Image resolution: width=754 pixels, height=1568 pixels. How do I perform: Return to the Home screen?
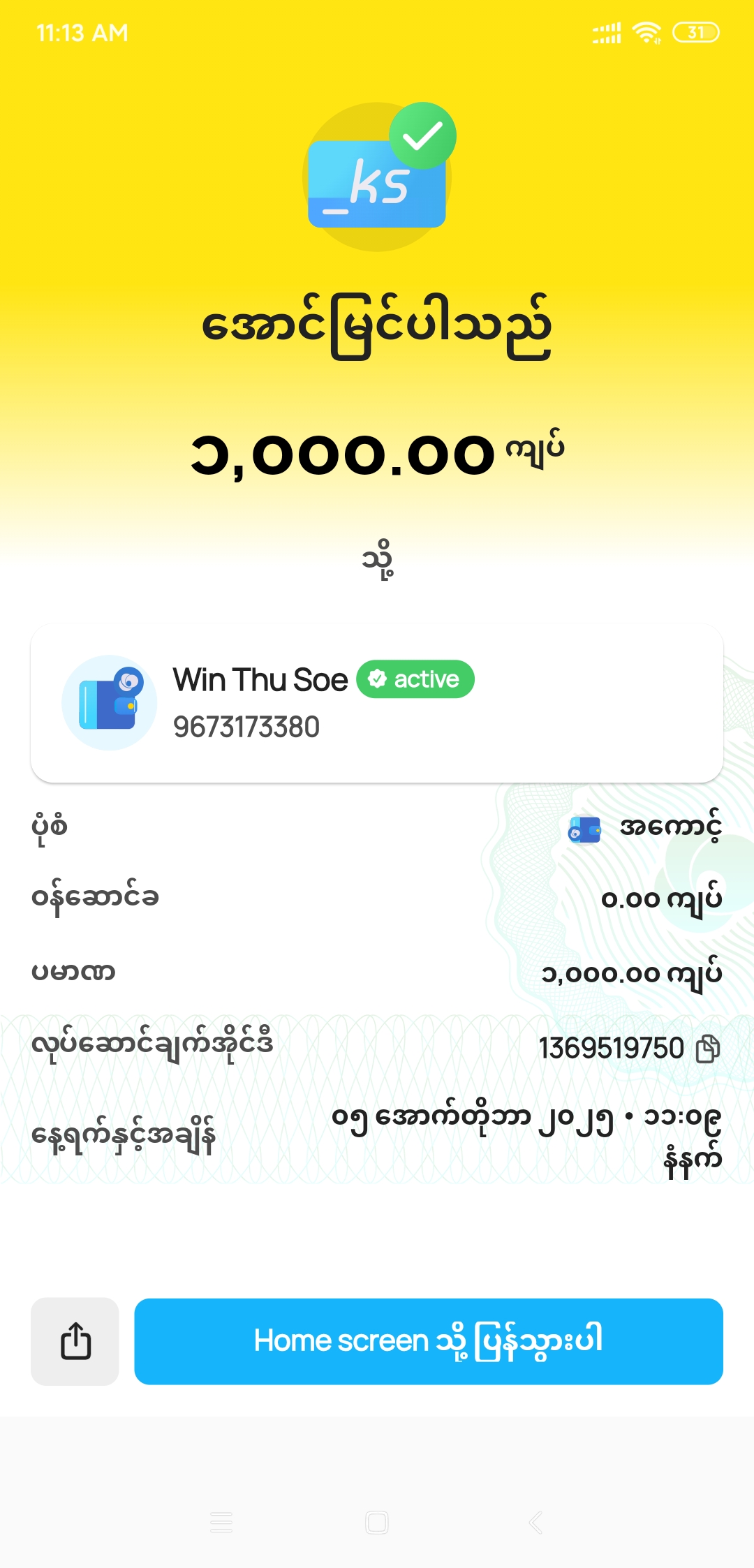point(428,1341)
